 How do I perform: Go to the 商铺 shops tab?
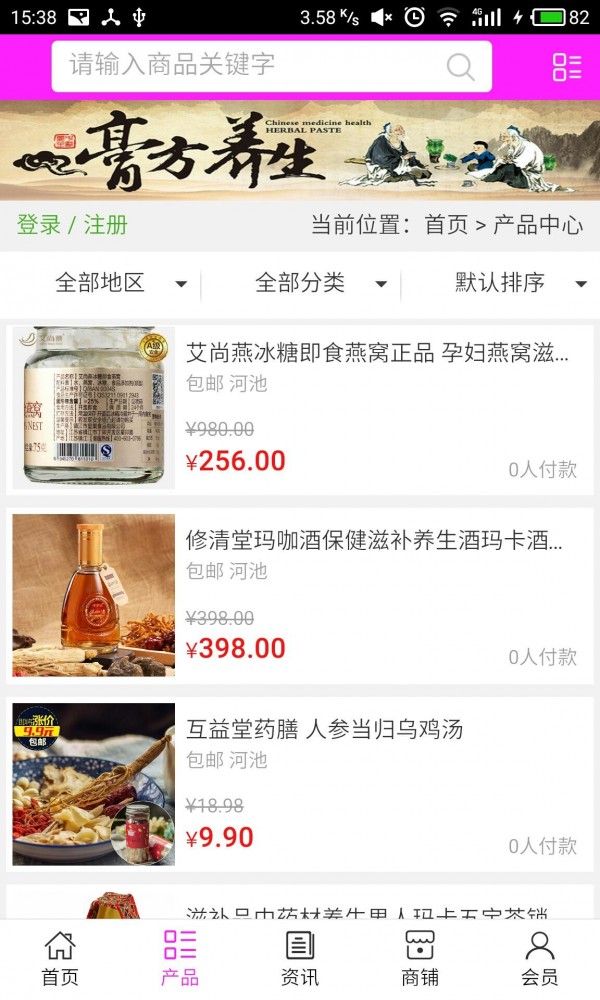tap(420, 958)
